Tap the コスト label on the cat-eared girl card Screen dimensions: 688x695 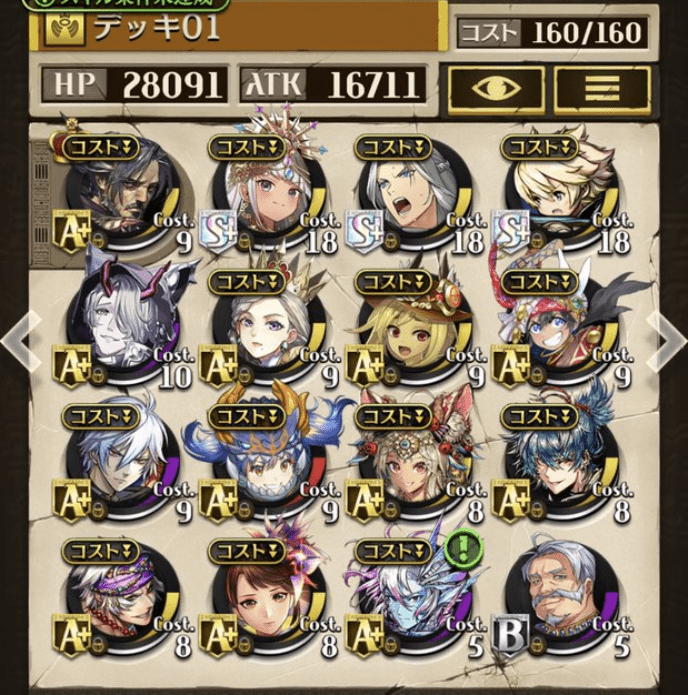pos(397,417)
